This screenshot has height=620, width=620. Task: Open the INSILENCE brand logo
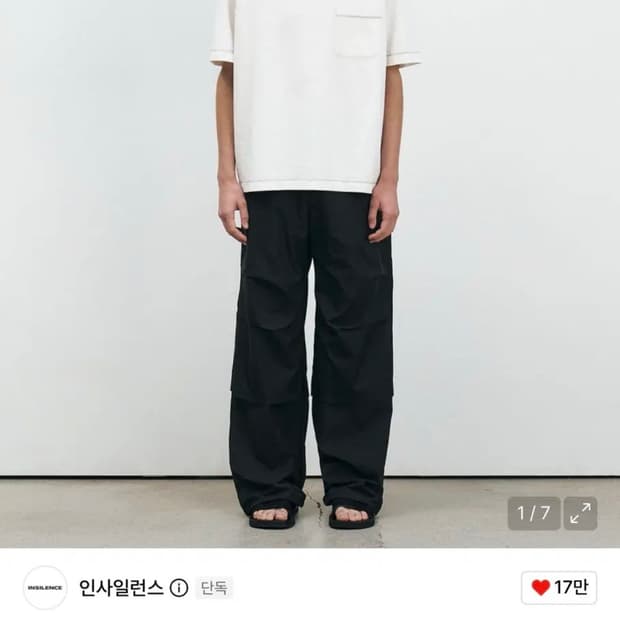click(x=45, y=588)
